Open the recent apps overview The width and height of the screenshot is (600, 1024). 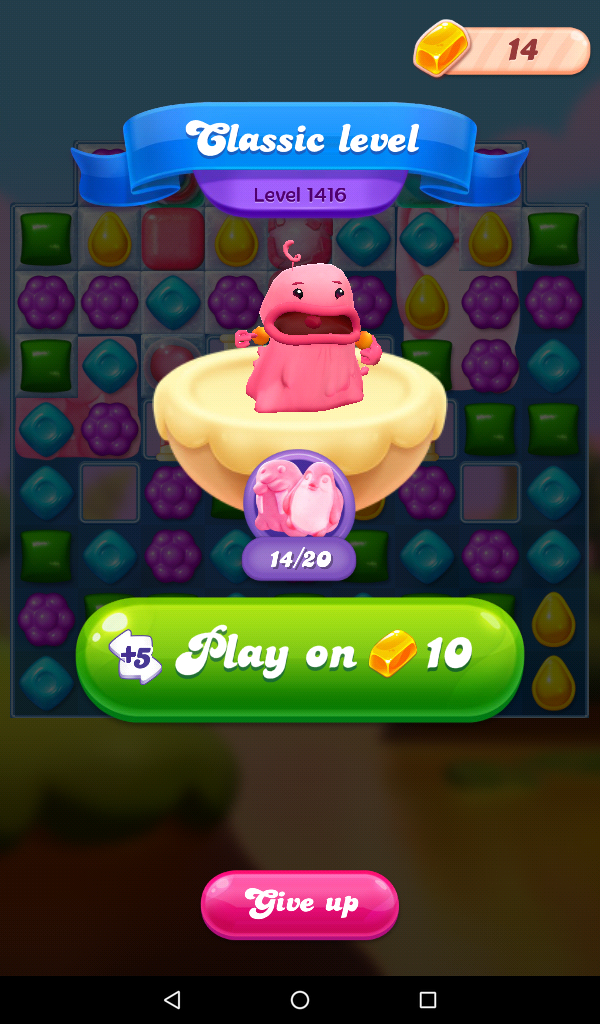tap(428, 999)
